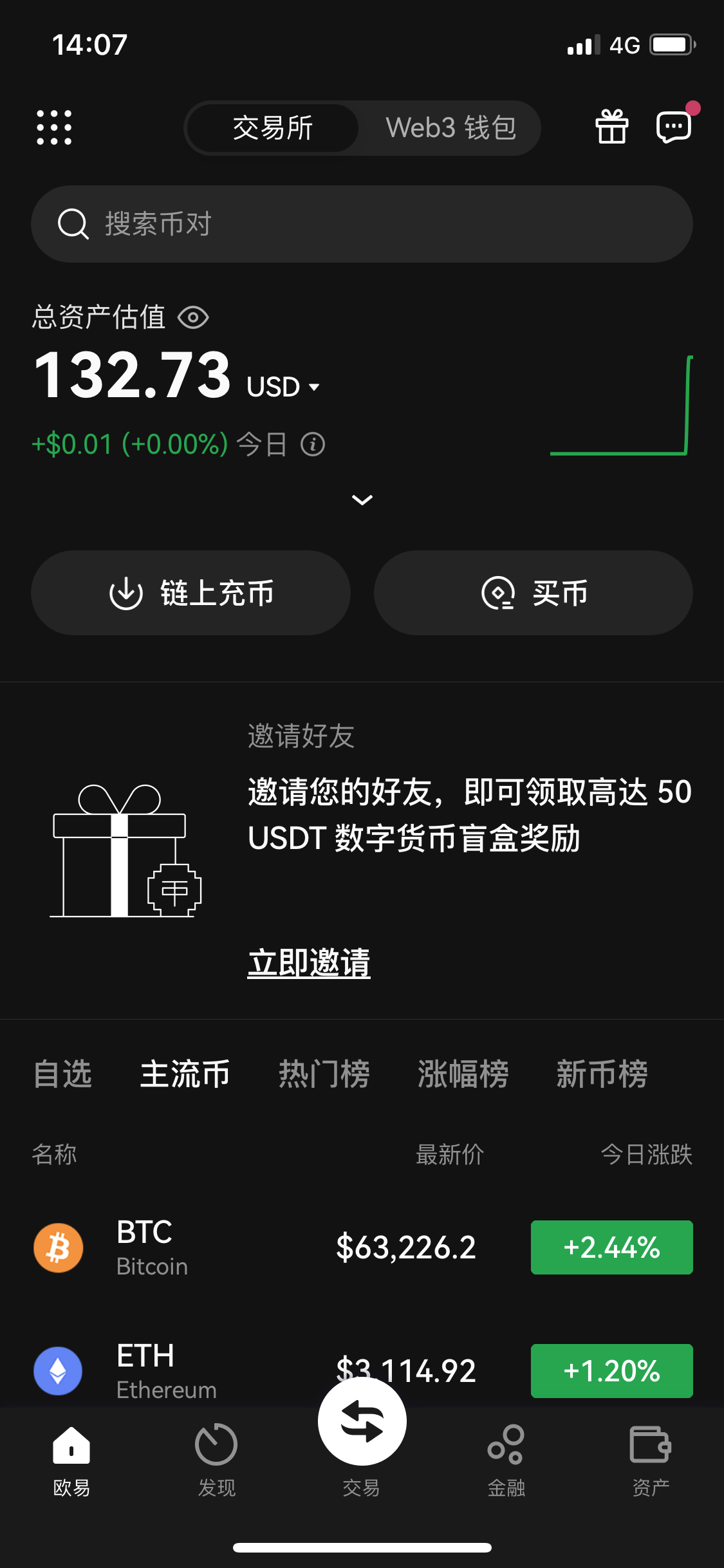Open the gift rewards icon

click(611, 127)
